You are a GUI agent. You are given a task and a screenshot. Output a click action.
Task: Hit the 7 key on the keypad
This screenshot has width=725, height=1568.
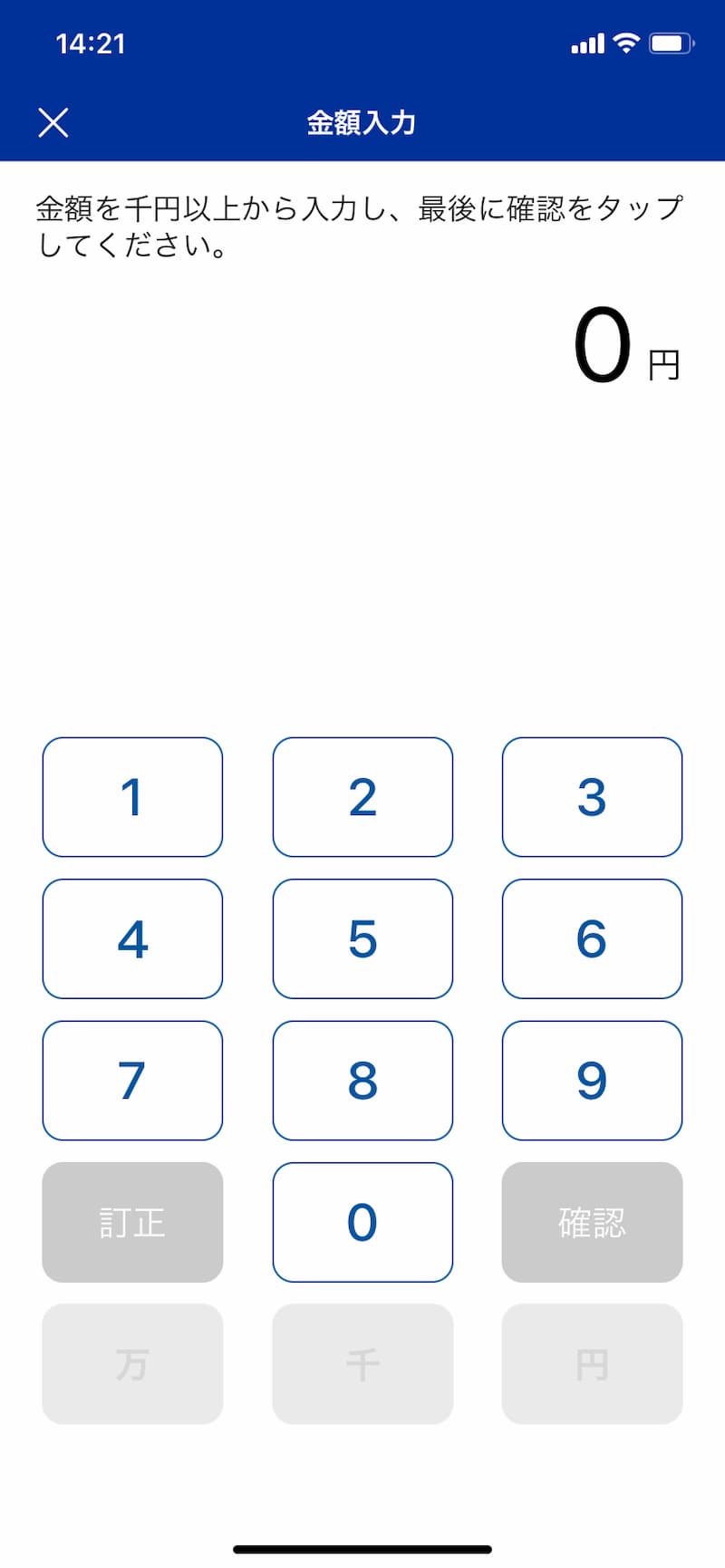click(x=132, y=1081)
